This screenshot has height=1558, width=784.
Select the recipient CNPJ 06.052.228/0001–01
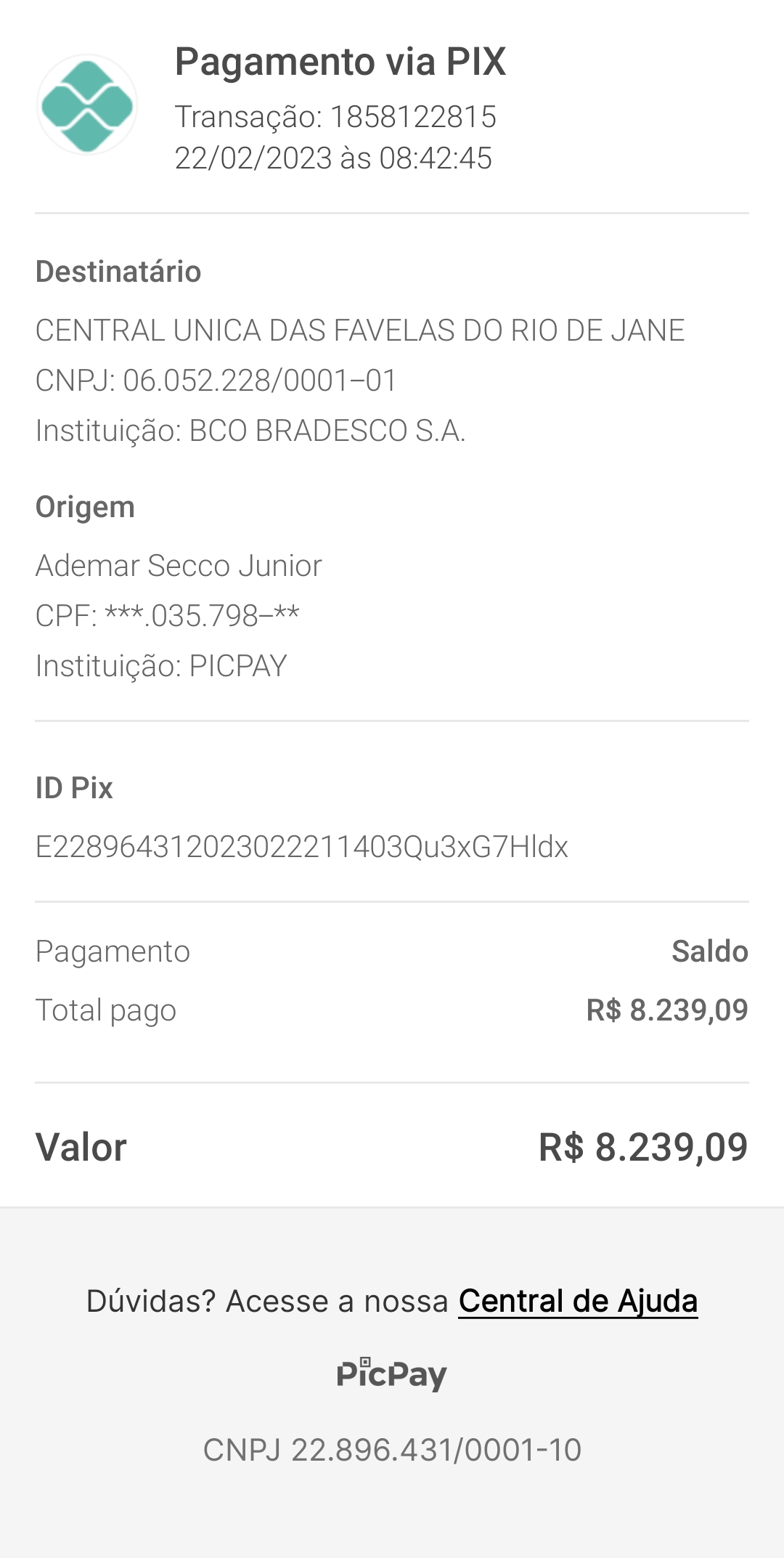[x=216, y=380]
